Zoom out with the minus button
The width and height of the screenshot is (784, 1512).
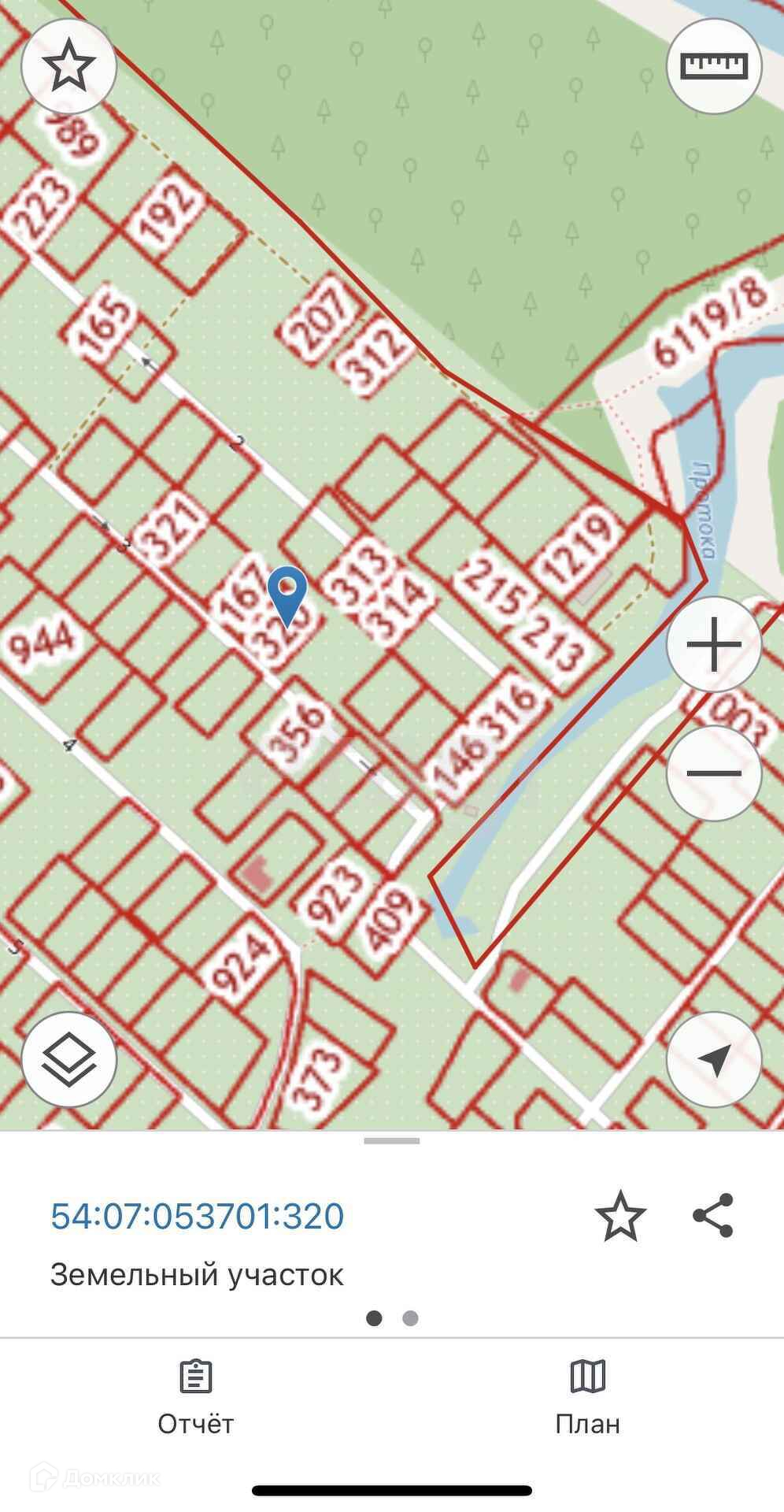point(714,773)
